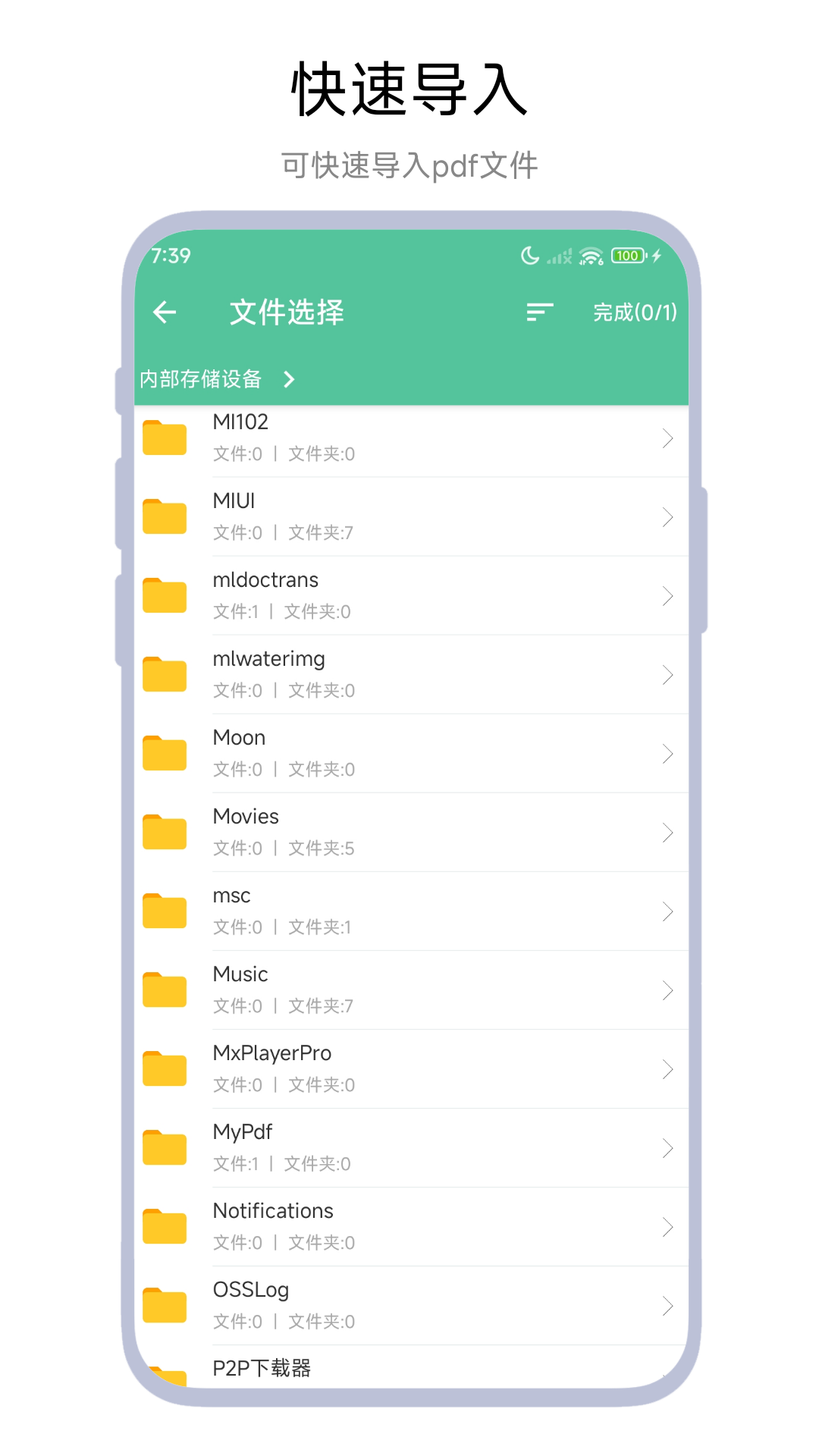
Task: Click the MyPdf folder icon
Action: click(x=164, y=1148)
